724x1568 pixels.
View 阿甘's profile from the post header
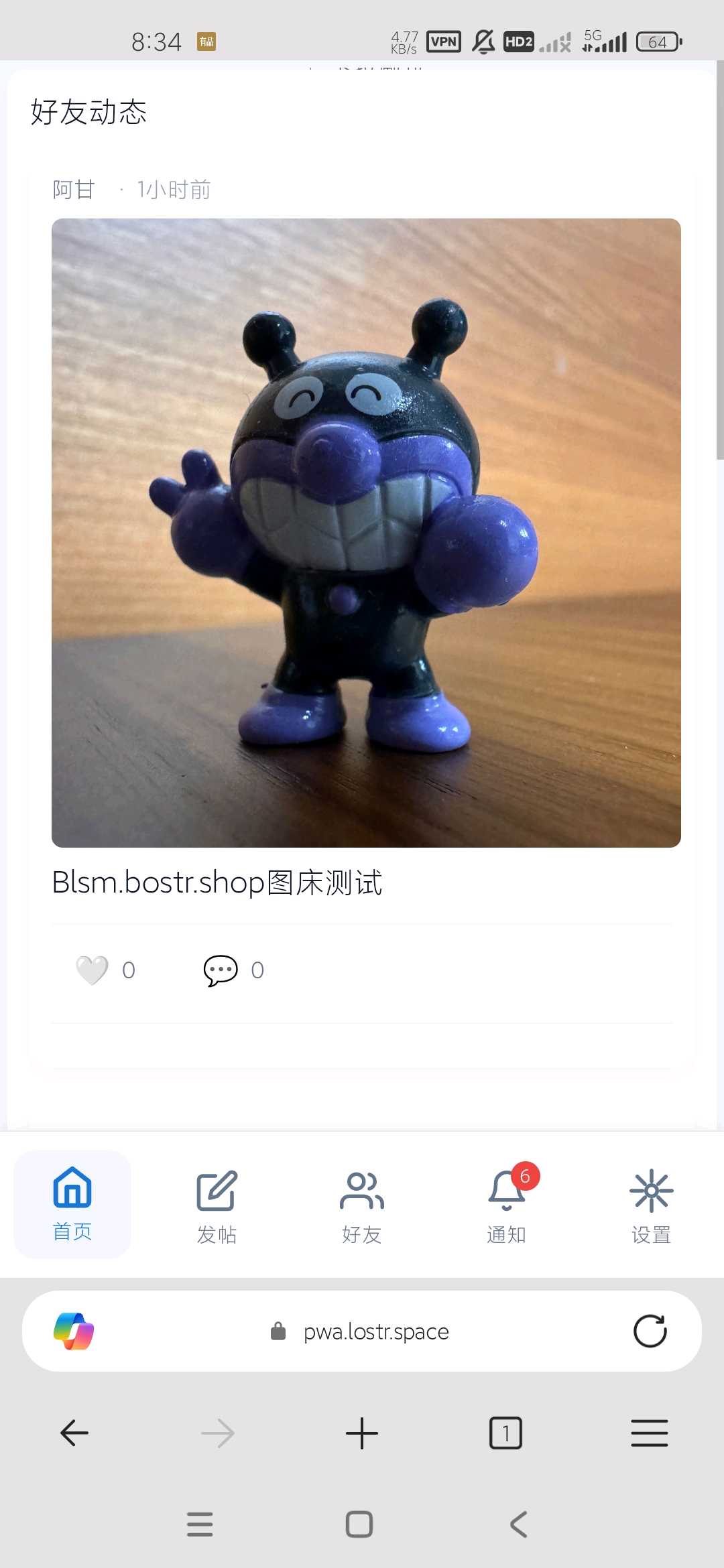click(x=74, y=190)
